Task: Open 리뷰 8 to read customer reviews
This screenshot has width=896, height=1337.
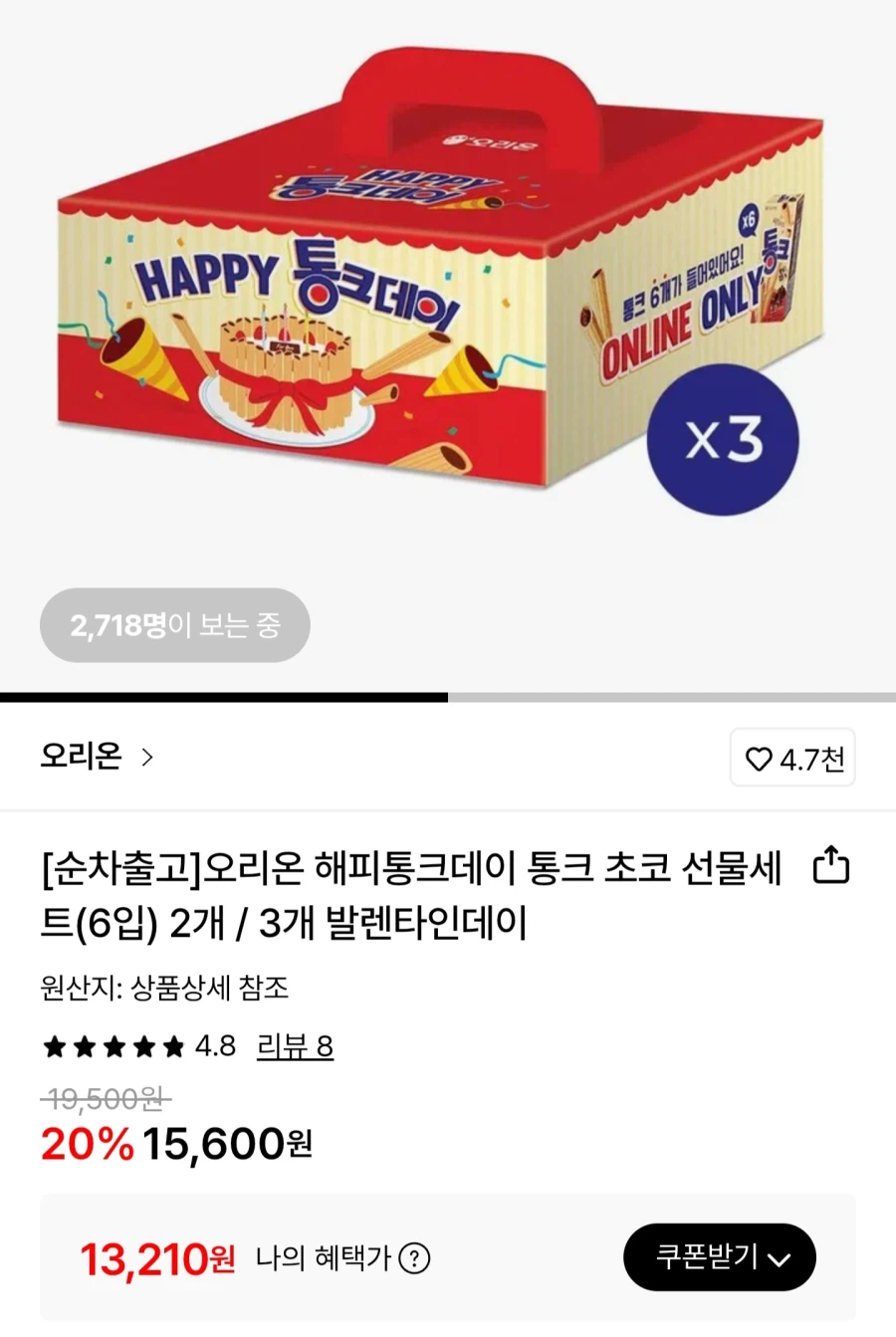Action: pos(296,1046)
